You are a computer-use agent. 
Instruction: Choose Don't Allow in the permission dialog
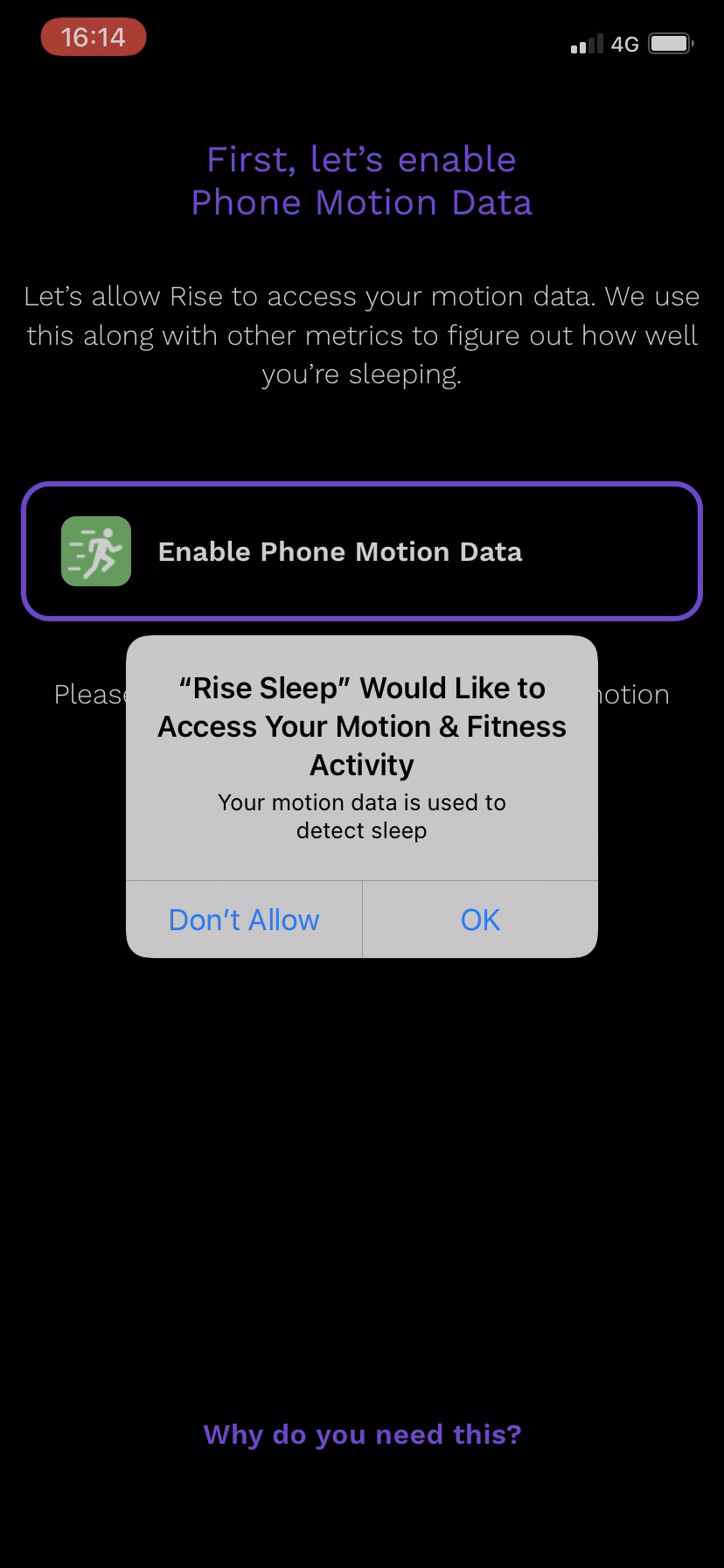pyautogui.click(x=244, y=920)
